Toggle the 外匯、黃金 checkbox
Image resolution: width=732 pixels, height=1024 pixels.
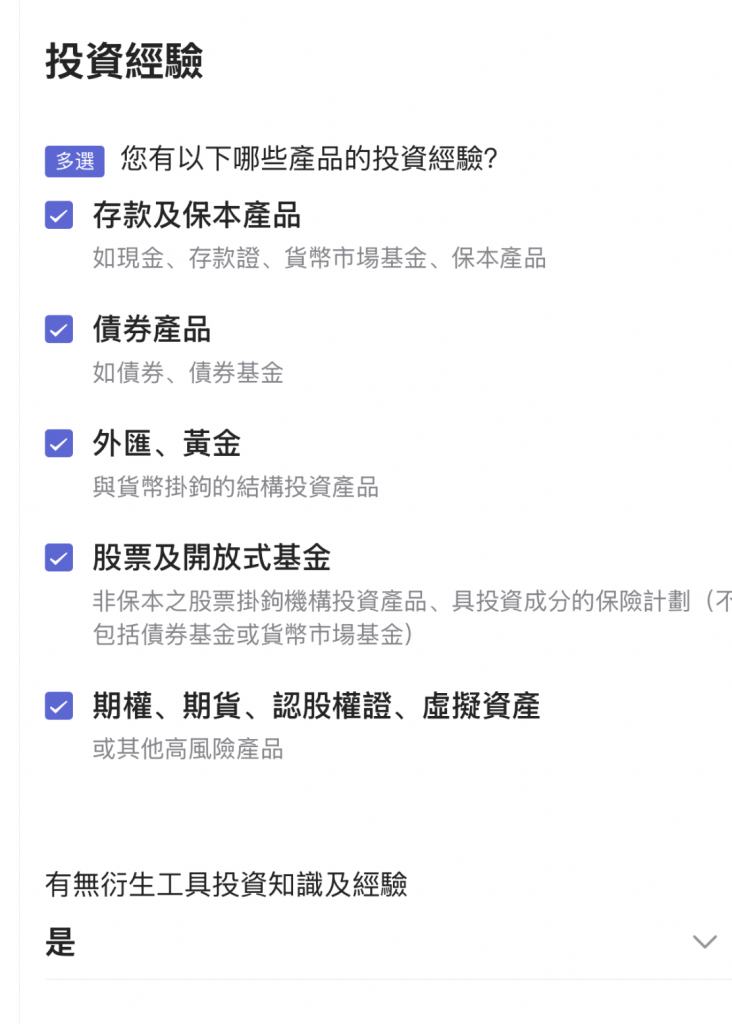(x=59, y=443)
